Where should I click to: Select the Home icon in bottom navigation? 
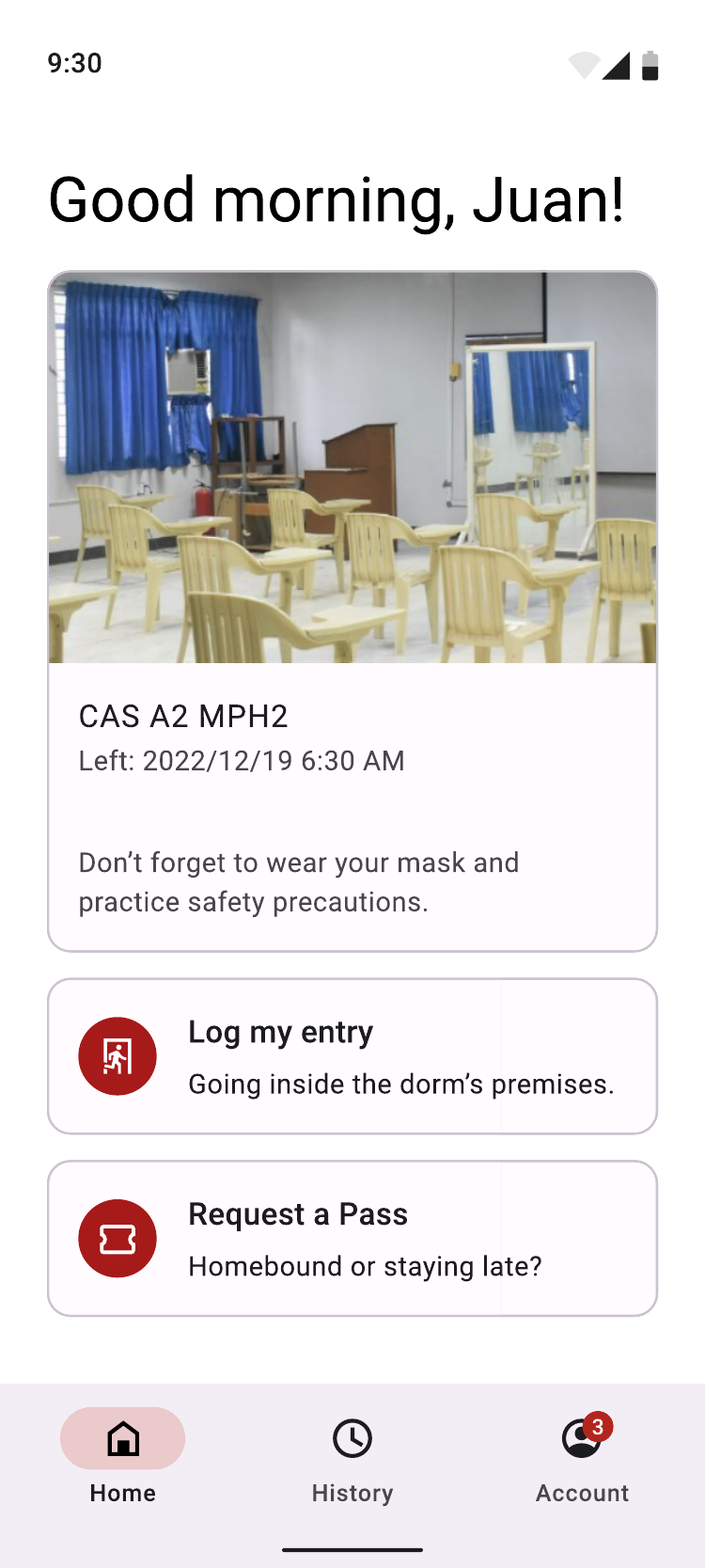tap(122, 1438)
